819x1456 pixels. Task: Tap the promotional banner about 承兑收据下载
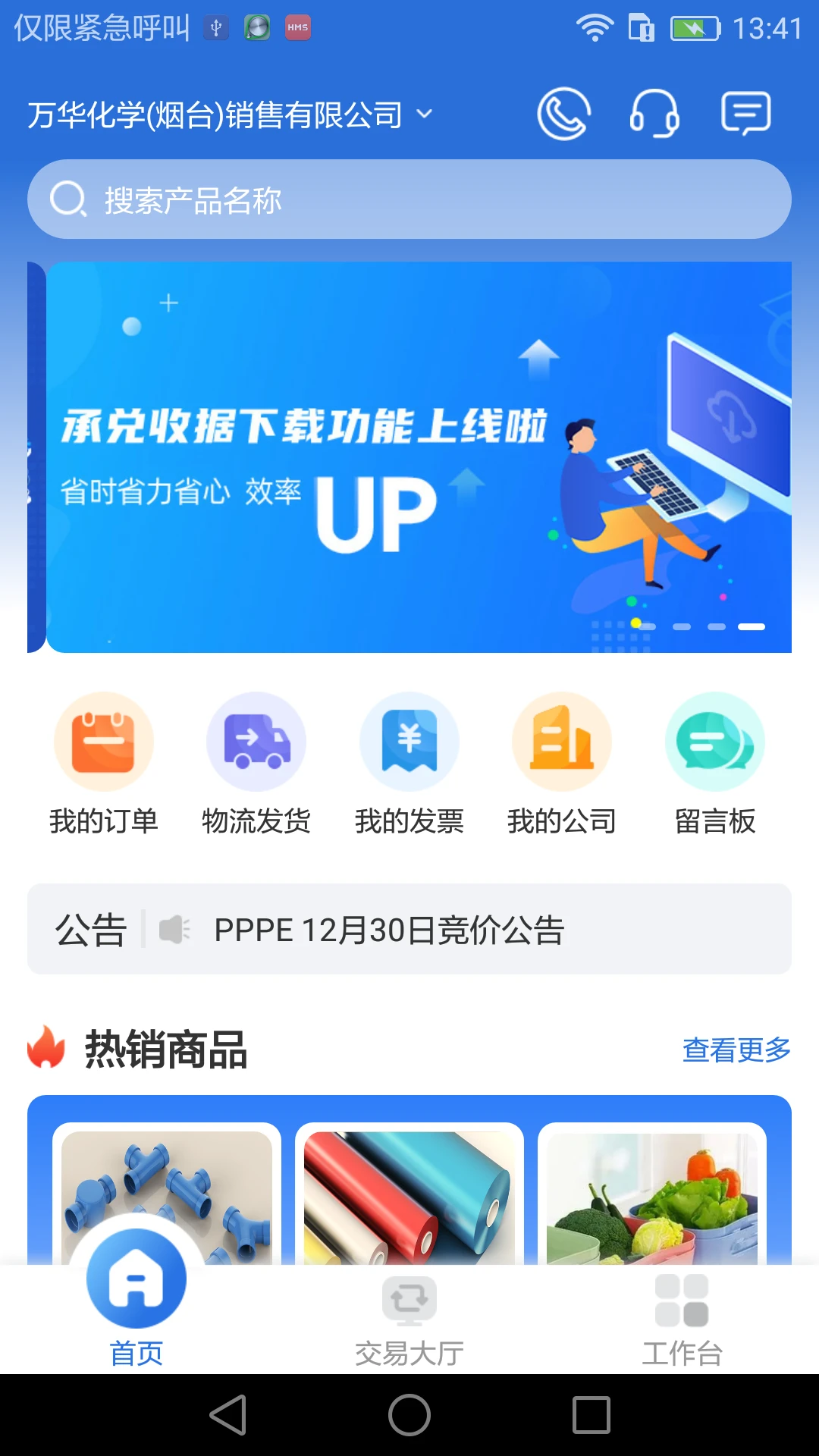tap(409, 455)
